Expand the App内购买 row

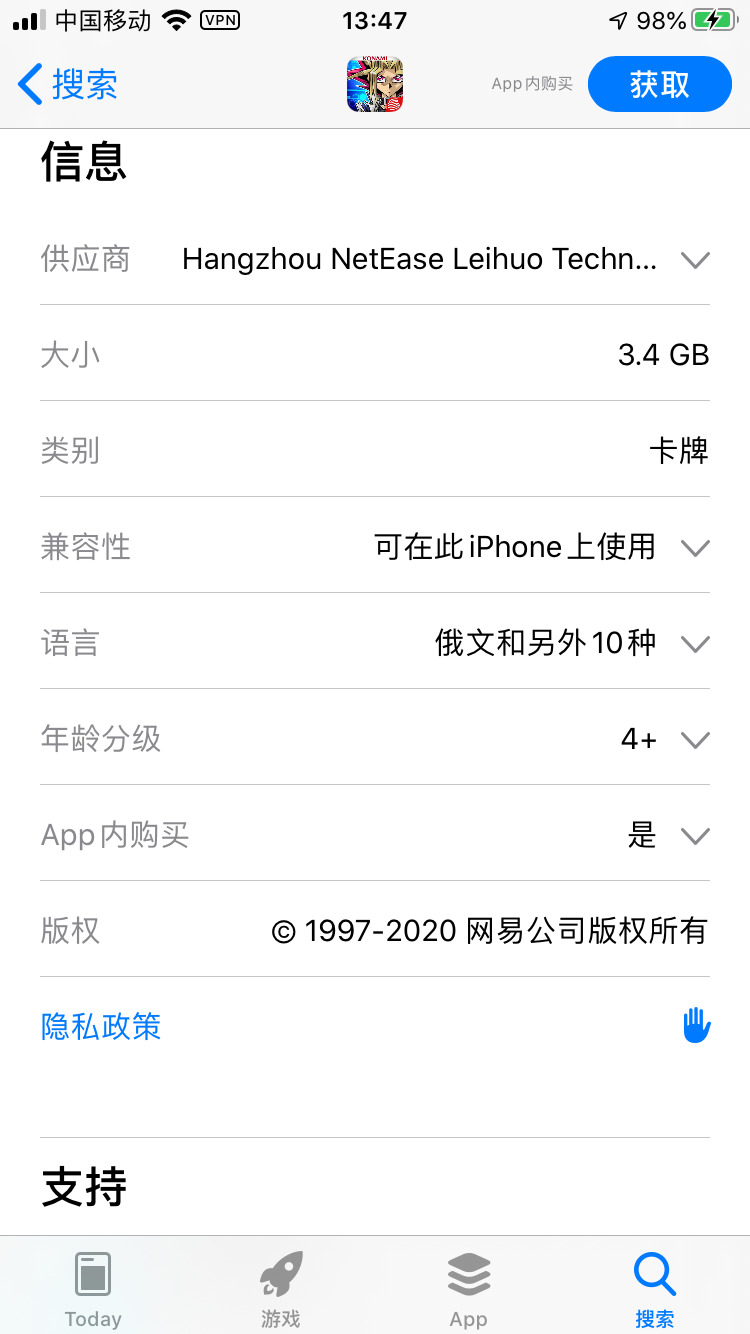pos(694,835)
